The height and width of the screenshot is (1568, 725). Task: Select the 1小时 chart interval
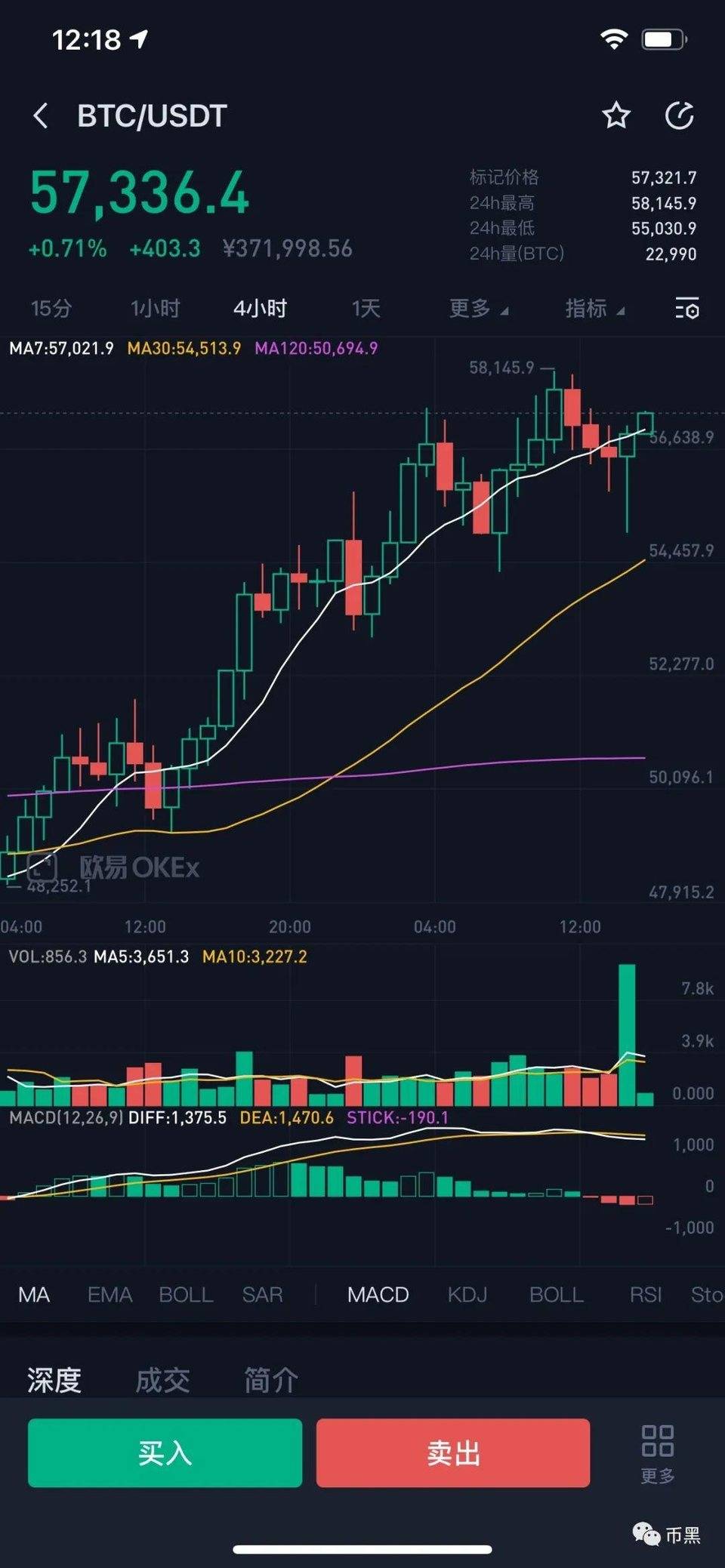click(156, 309)
